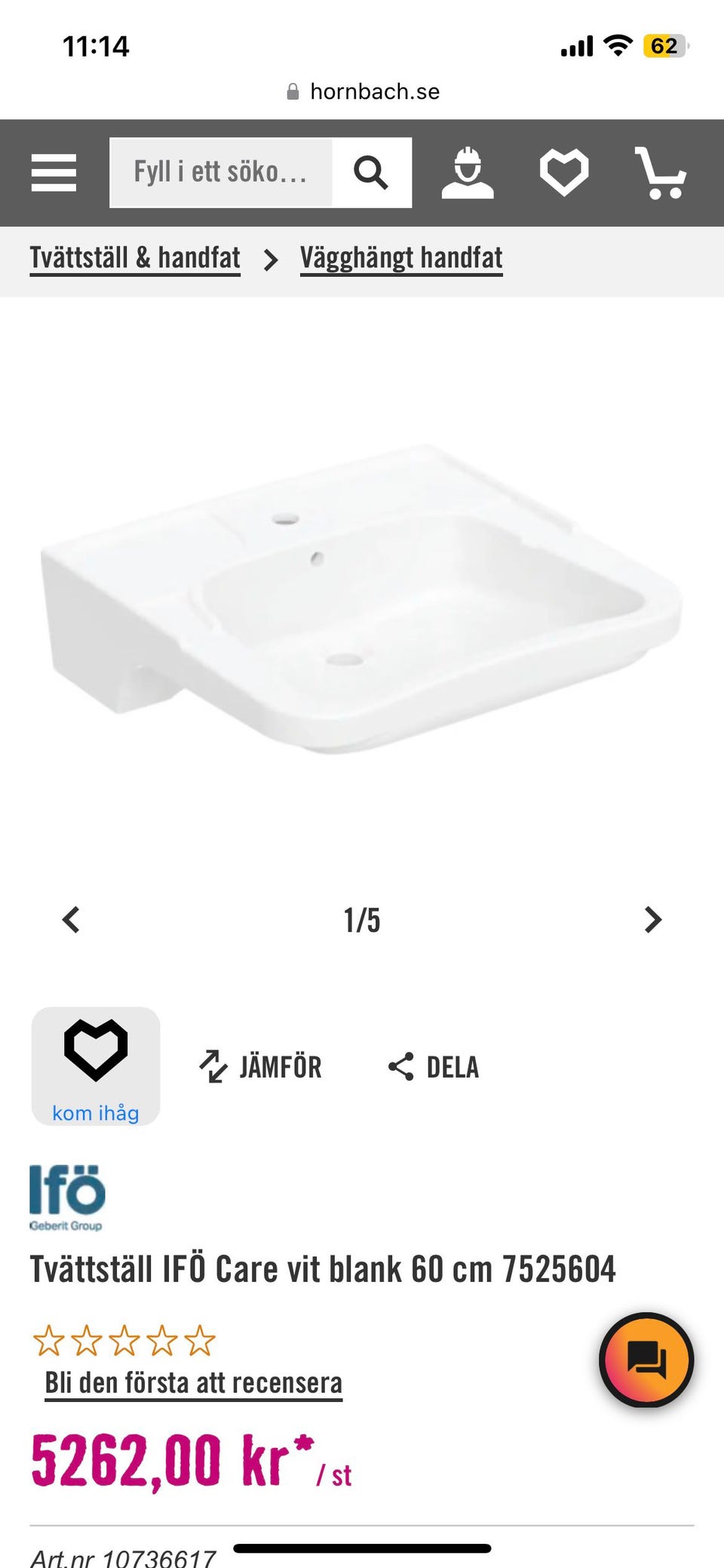Tap the hornbach.se address bar
724x1568 pixels.
(x=363, y=91)
